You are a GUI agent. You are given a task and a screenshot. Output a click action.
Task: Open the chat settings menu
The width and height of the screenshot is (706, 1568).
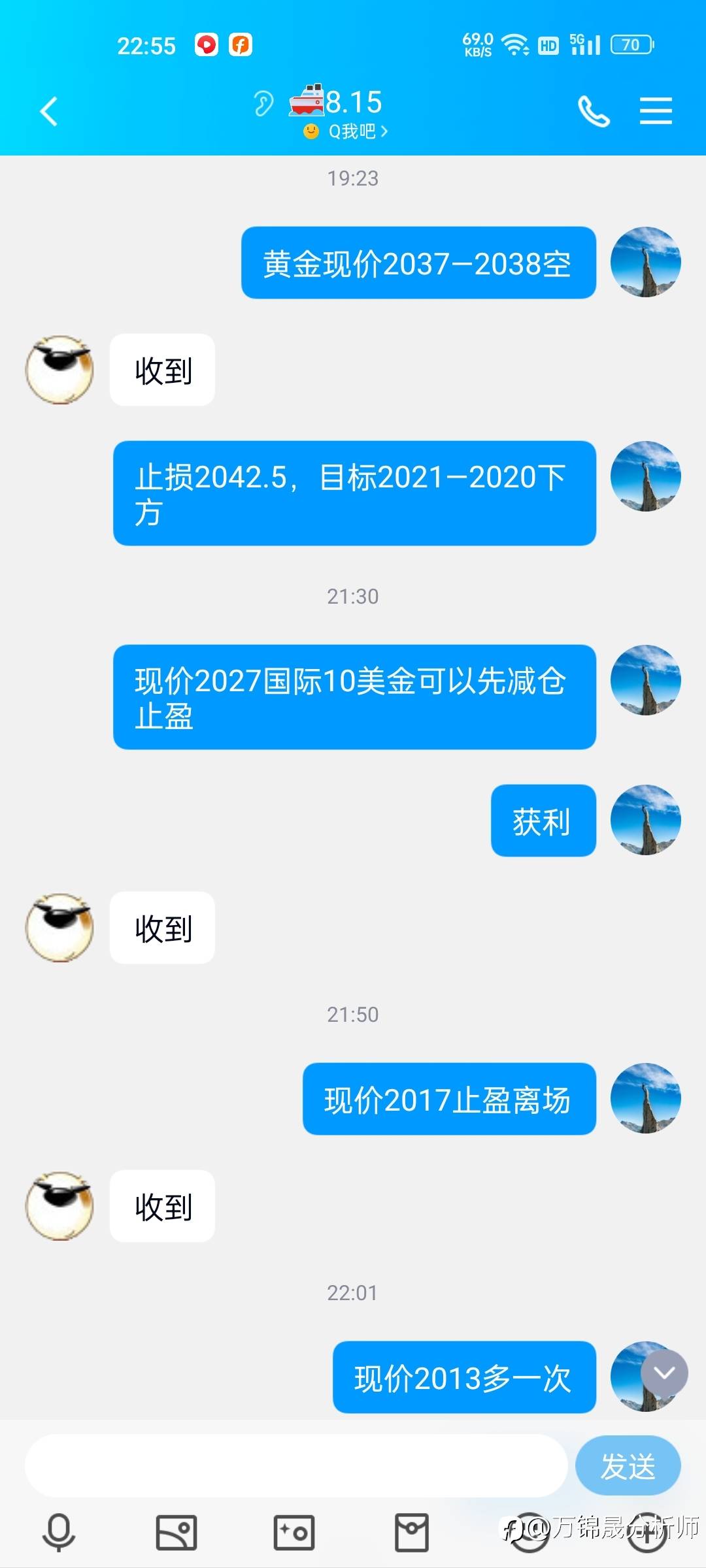click(656, 111)
